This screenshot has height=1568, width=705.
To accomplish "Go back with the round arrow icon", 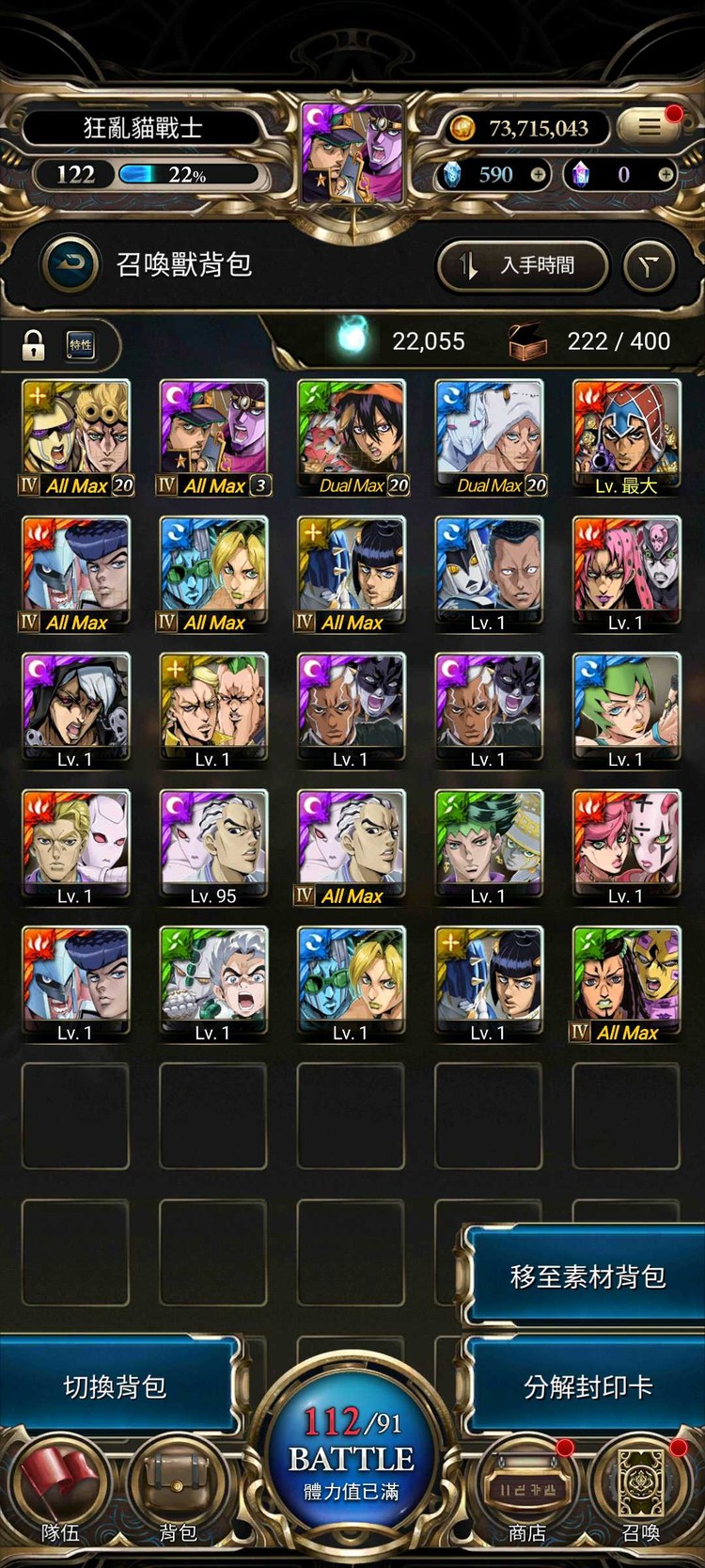I will (71, 264).
